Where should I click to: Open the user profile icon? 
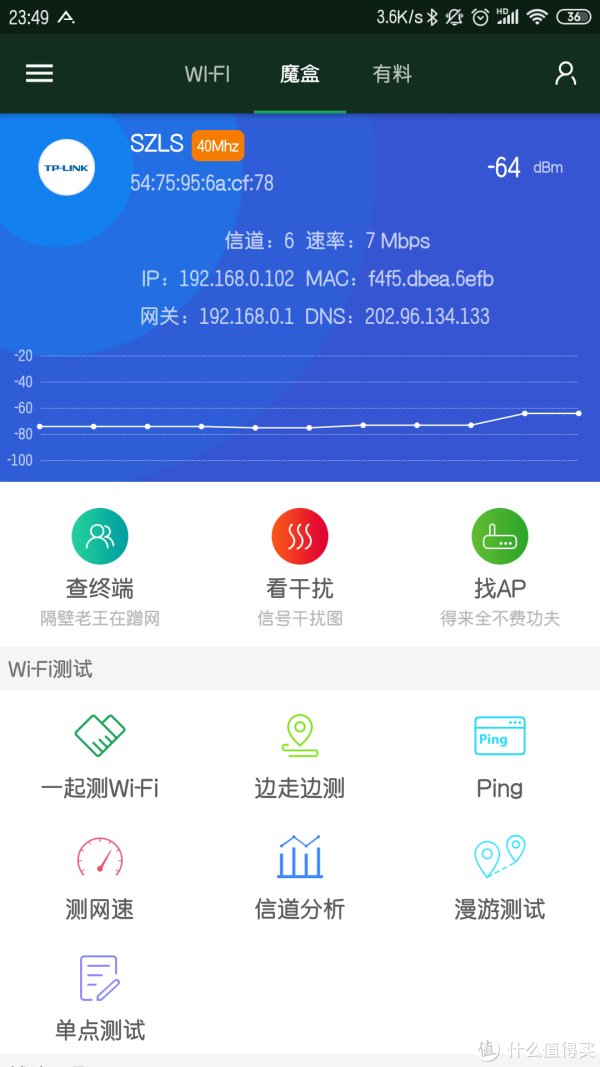click(566, 74)
